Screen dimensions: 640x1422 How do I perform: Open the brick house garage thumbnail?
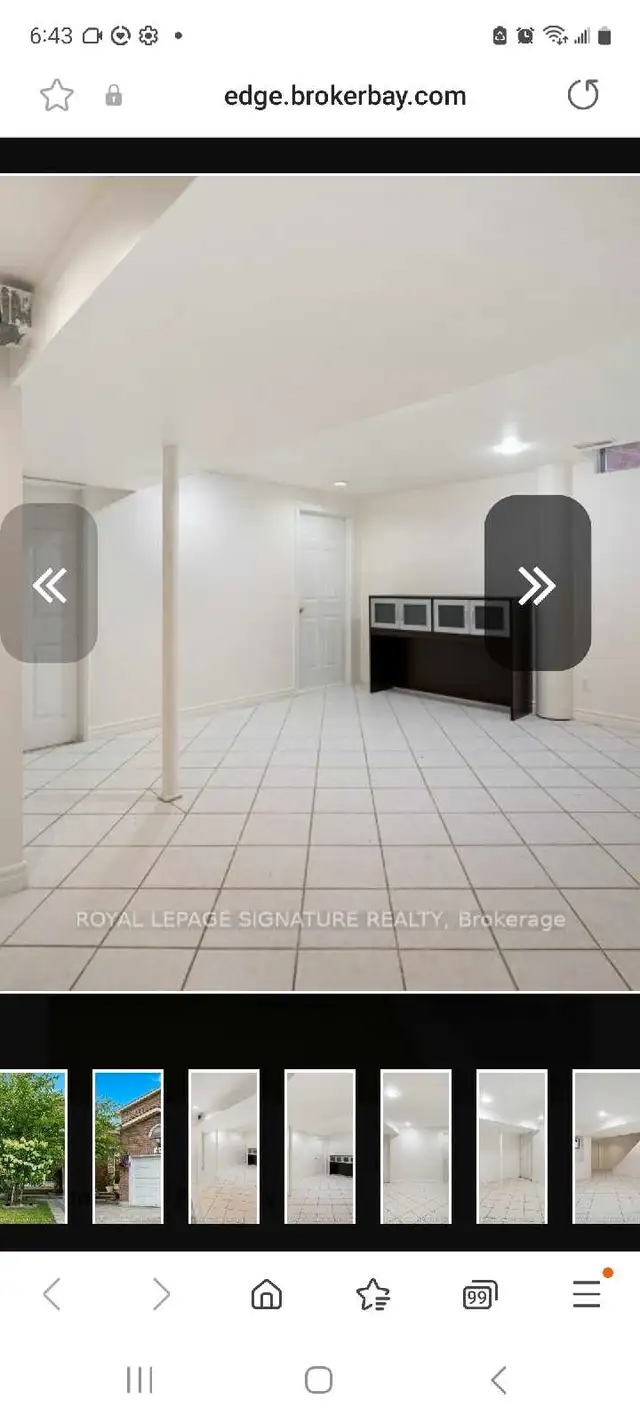tap(127, 1147)
